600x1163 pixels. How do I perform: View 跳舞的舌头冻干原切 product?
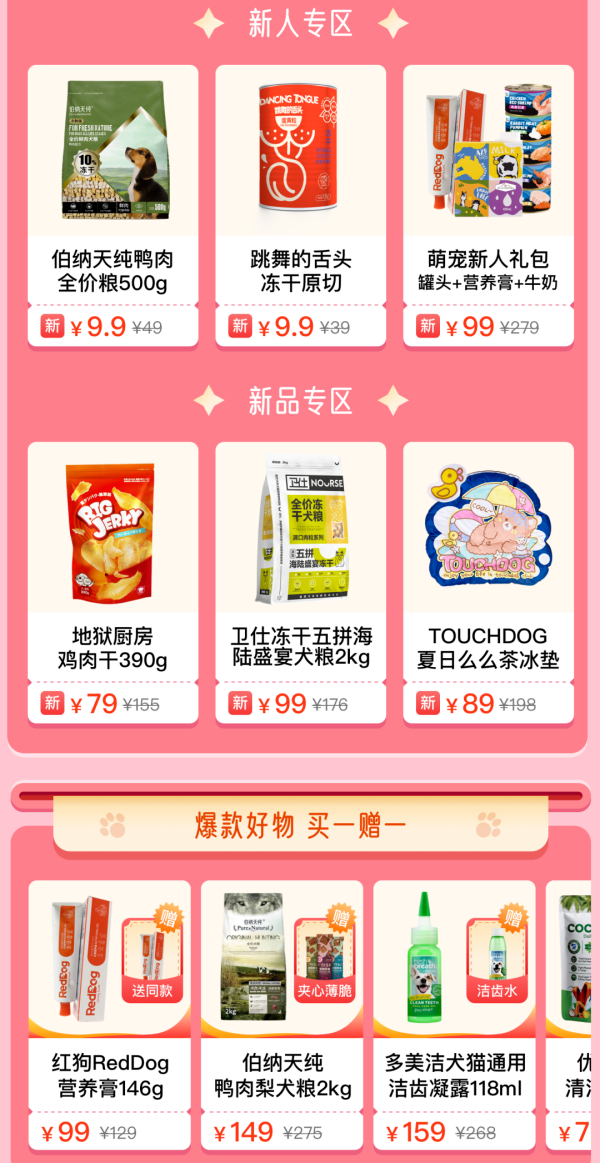(300, 205)
